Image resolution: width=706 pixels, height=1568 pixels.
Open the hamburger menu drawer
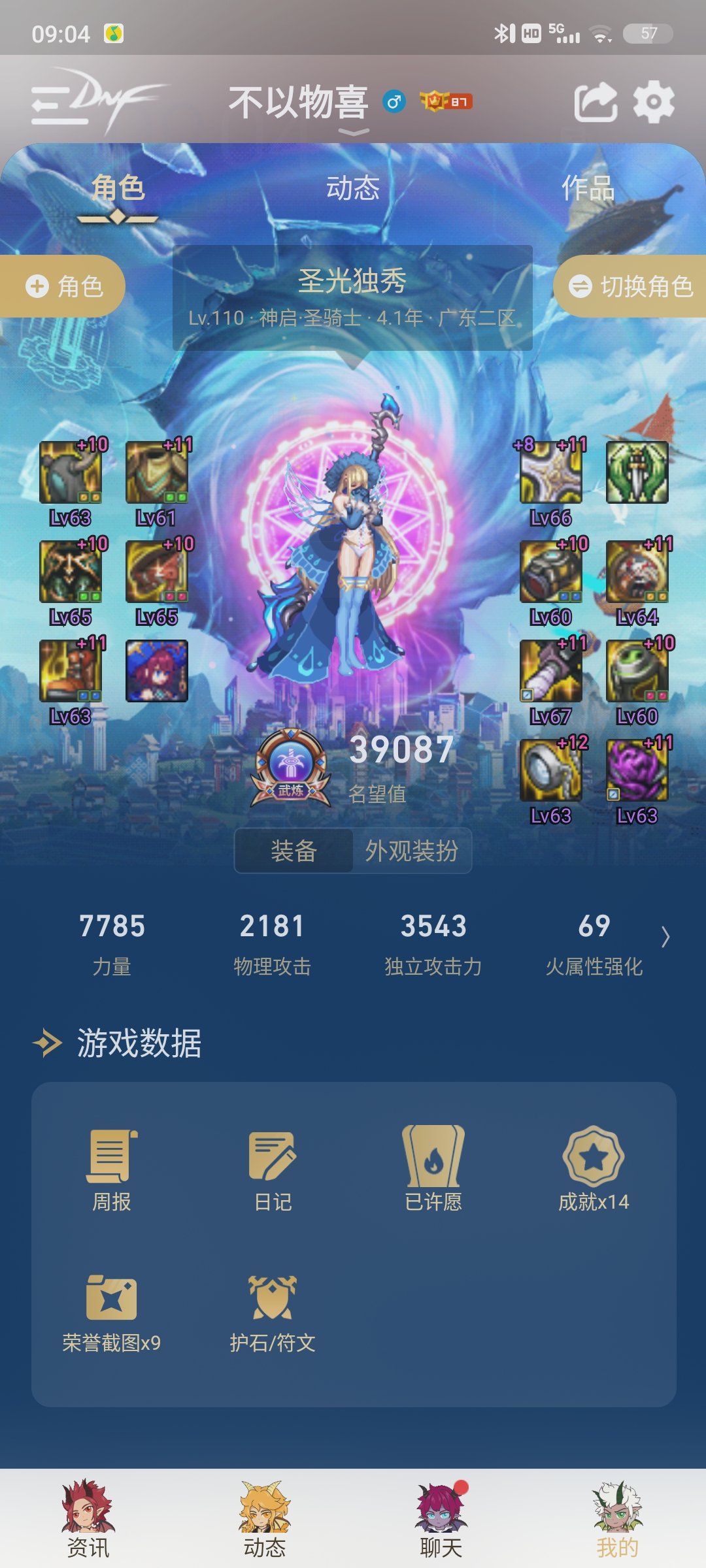click(x=59, y=105)
